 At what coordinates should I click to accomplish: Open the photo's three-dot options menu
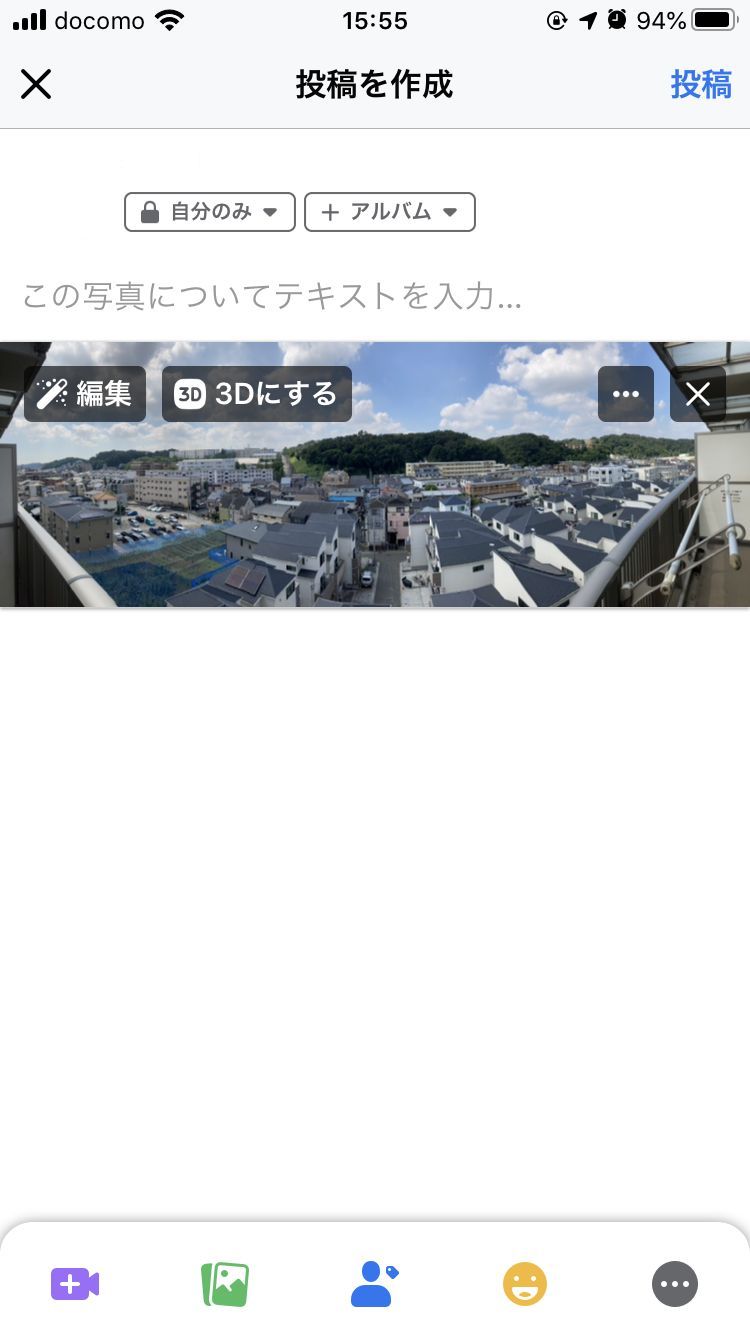(626, 394)
